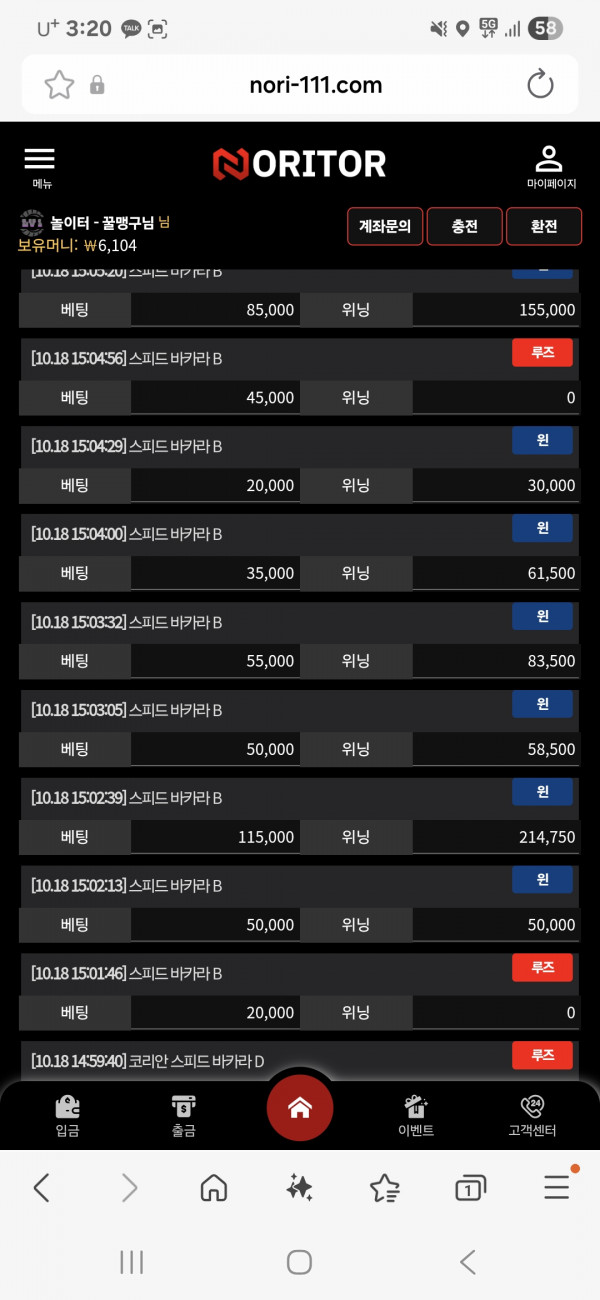Viewport: 600px width, 1300px height.
Task: Tap the system recent apps button
Action: [x=132, y=1262]
